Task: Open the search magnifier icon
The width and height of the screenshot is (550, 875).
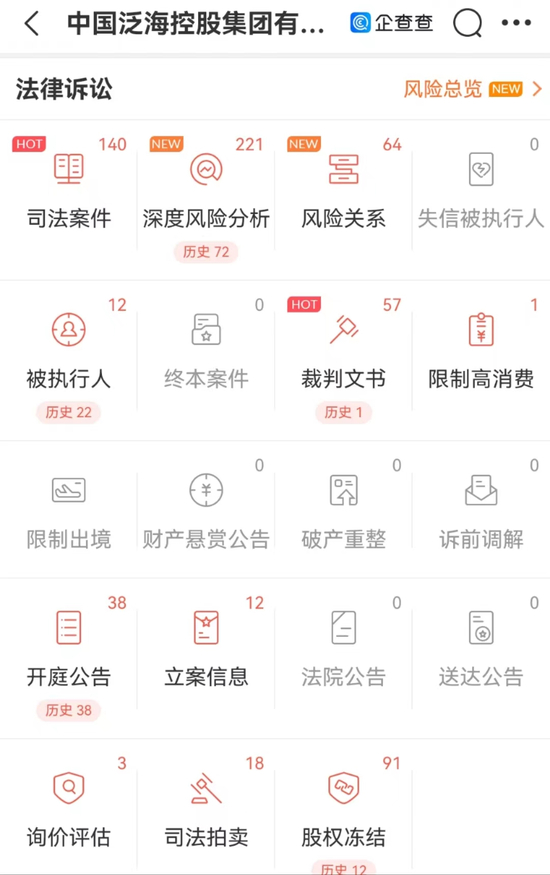Action: click(467, 23)
